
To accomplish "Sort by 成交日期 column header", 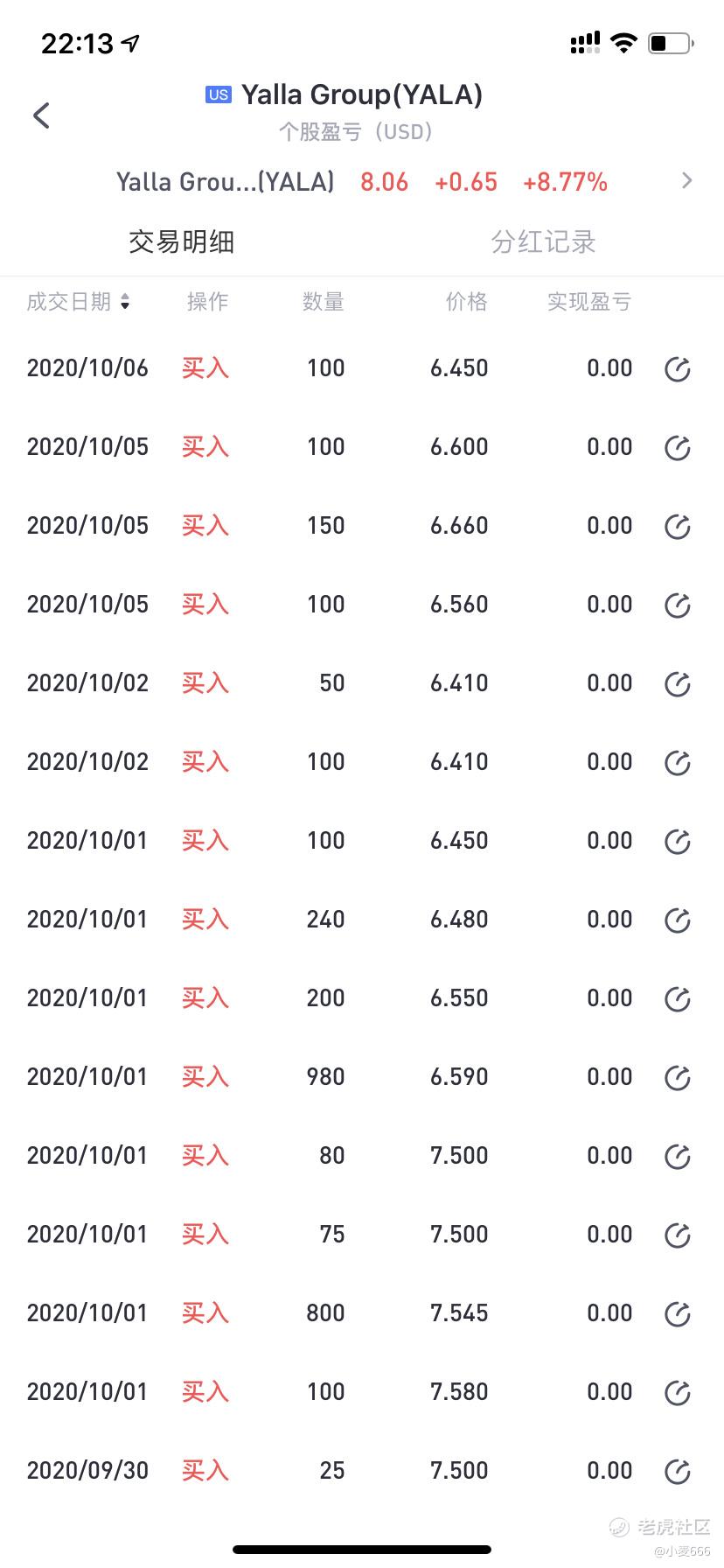I will pos(78,302).
